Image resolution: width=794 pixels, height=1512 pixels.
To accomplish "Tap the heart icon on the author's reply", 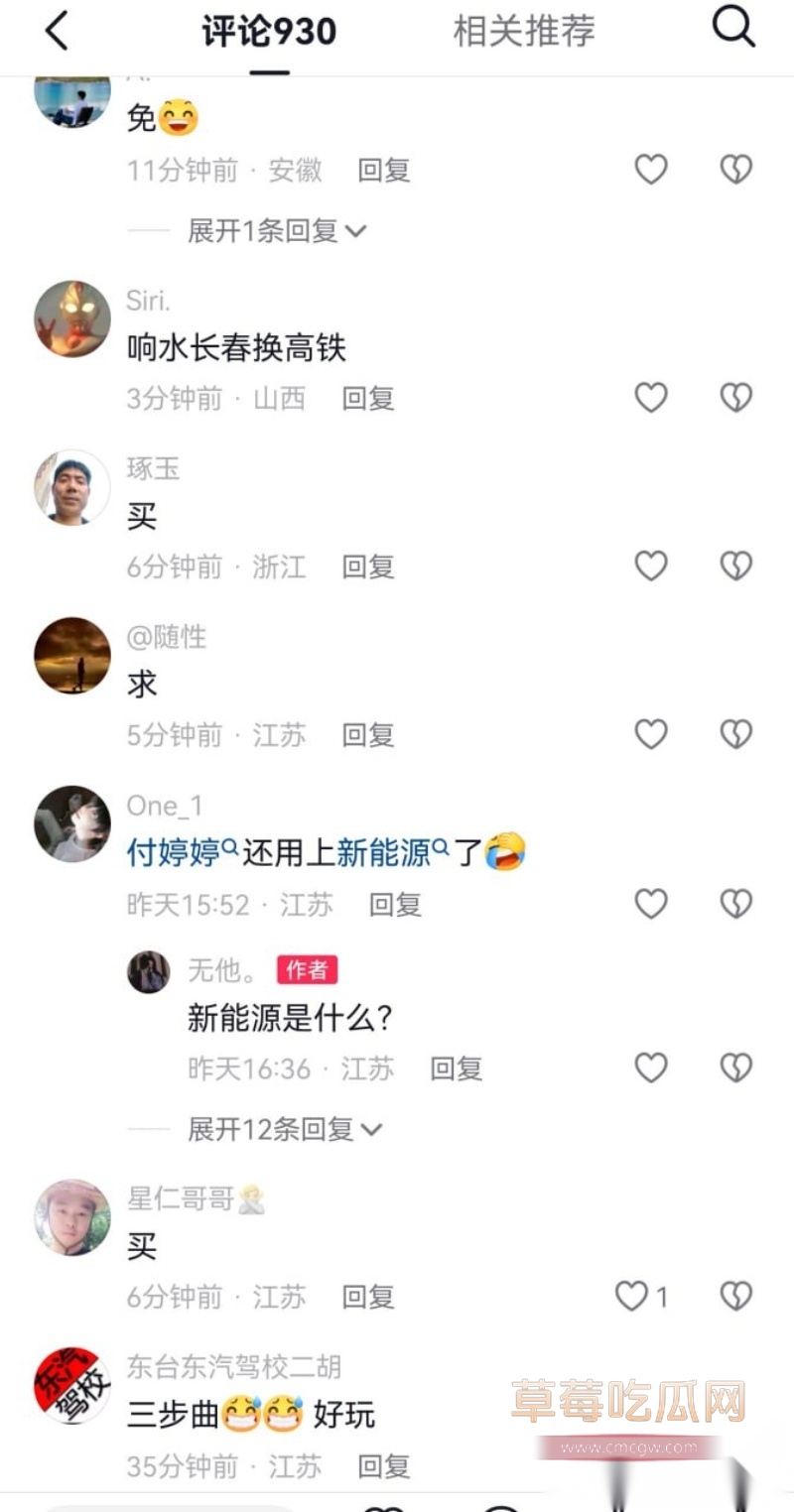I will (650, 1068).
